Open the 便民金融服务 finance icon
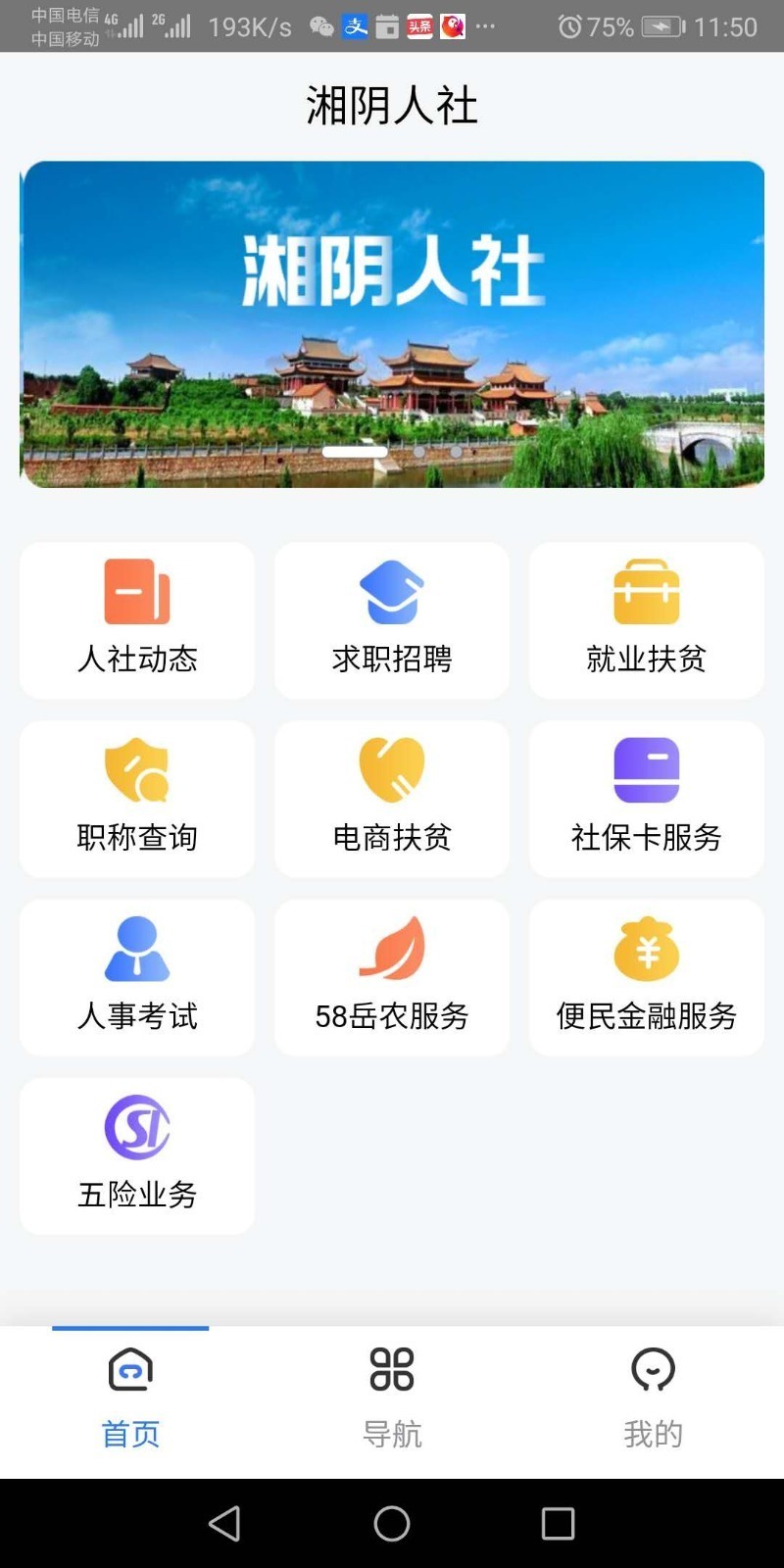This screenshot has height=1568, width=784. click(x=646, y=976)
